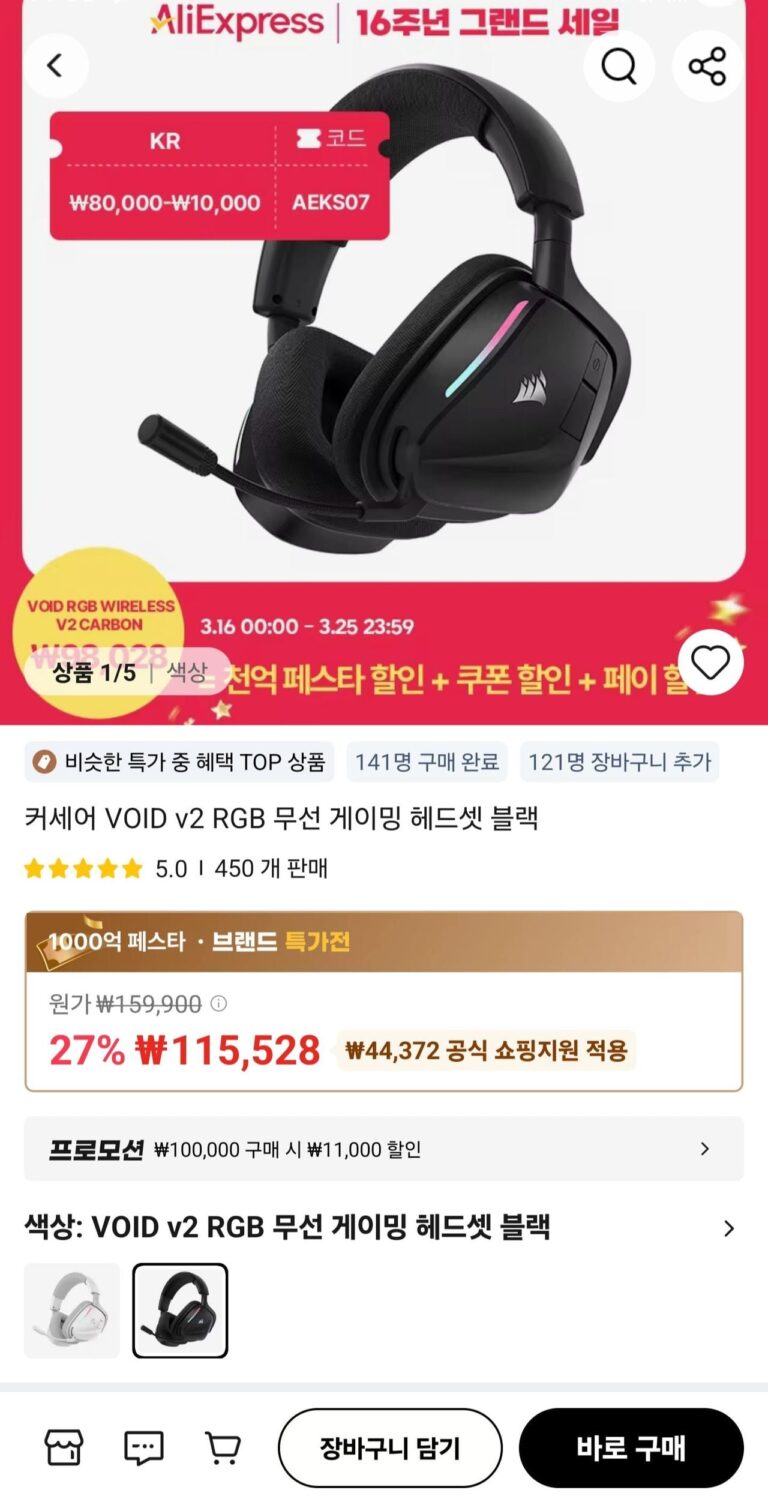Select the white headset color thumbnail
This screenshot has width=768, height=1508.
coord(72,1310)
